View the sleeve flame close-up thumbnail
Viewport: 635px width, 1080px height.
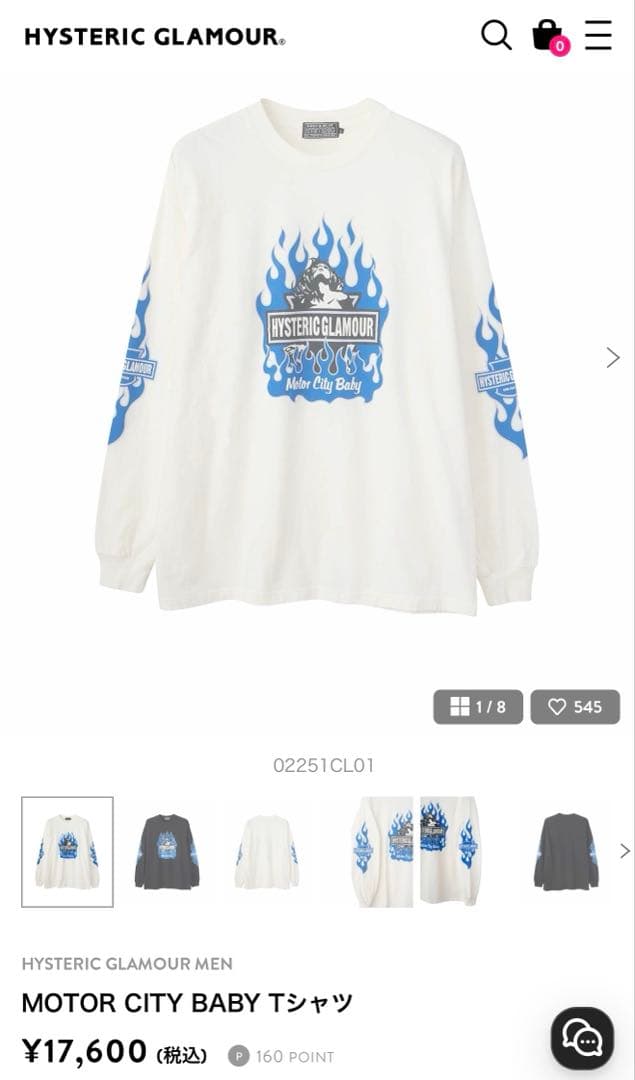[x=416, y=852]
